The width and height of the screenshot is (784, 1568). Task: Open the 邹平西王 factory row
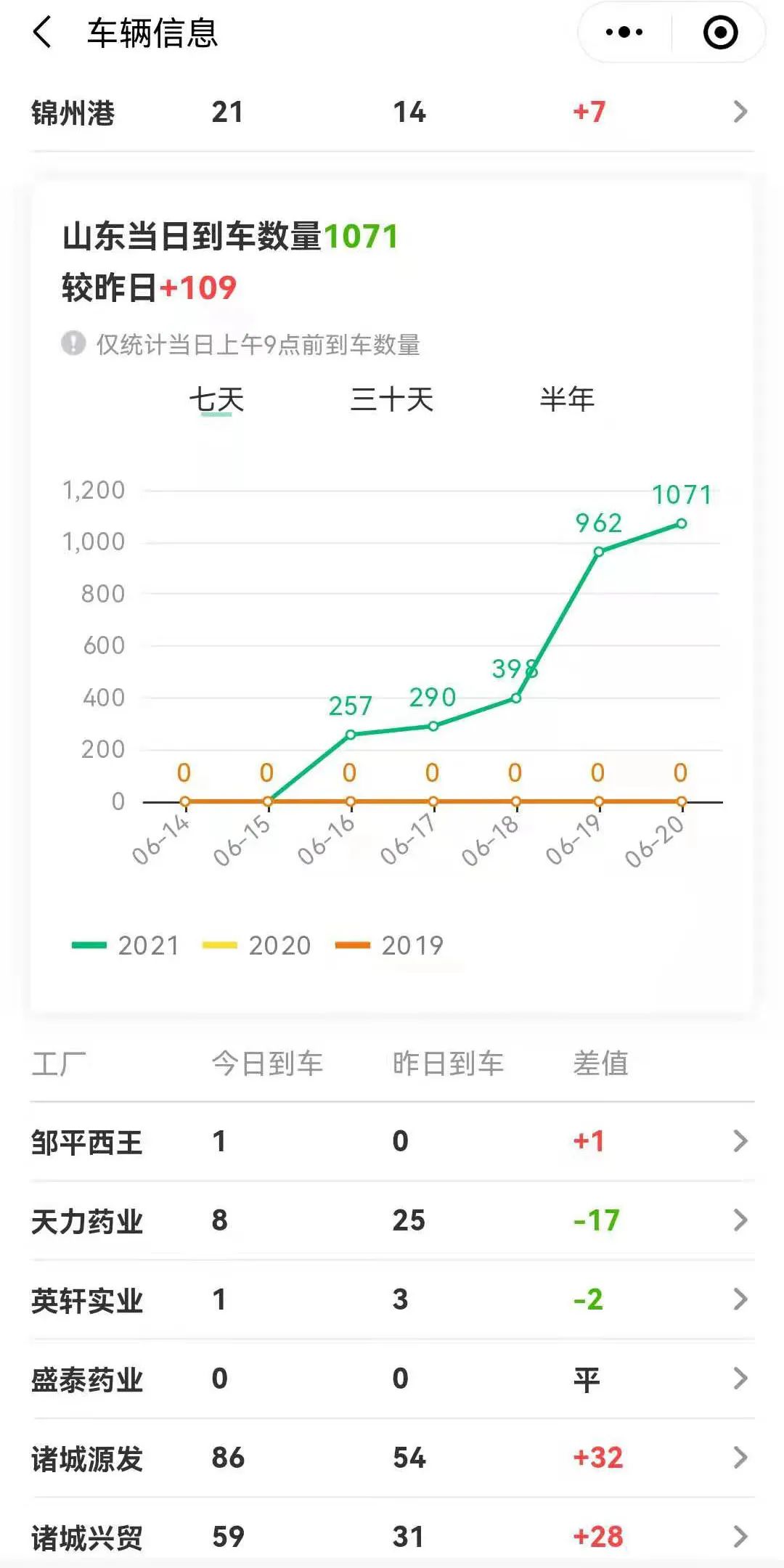point(392,1142)
